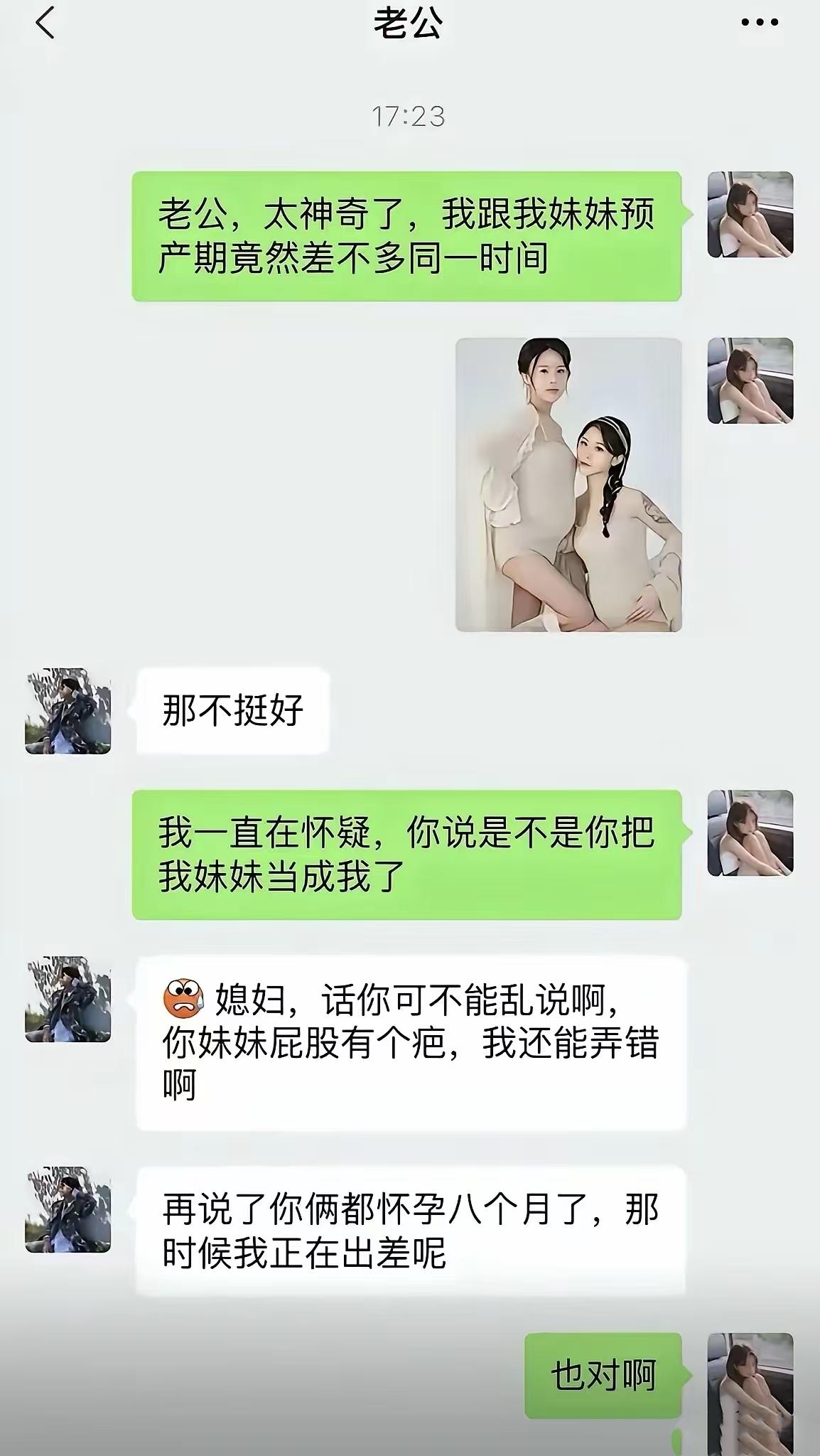Open chat options via the three-dot icon
Image resolution: width=820 pixels, height=1456 pixels.
click(755, 23)
